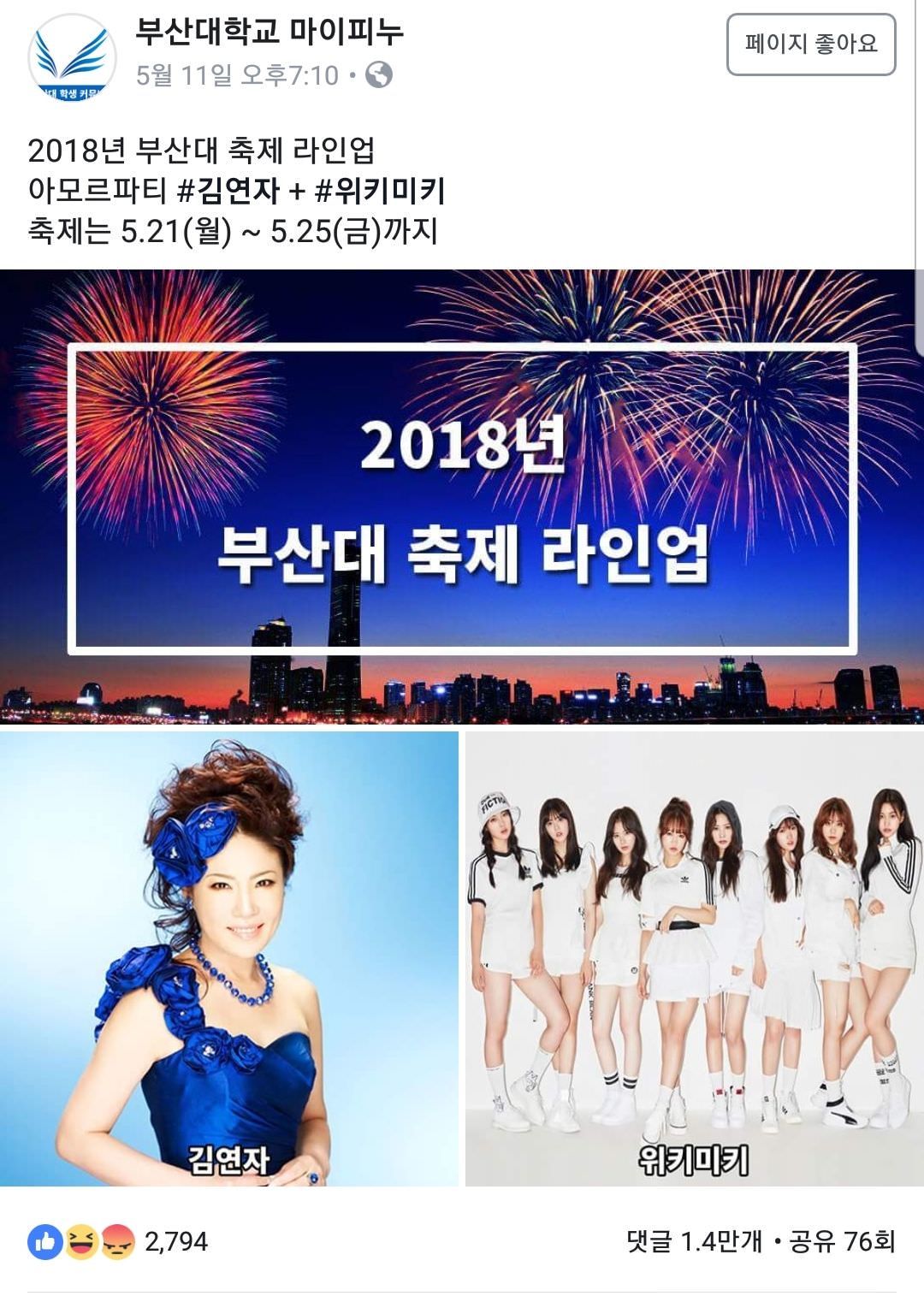Screen dimensions: 924x1302
Task: View the 2018년 부산대 축제 라인업 banner photo
Action: click(x=462, y=497)
